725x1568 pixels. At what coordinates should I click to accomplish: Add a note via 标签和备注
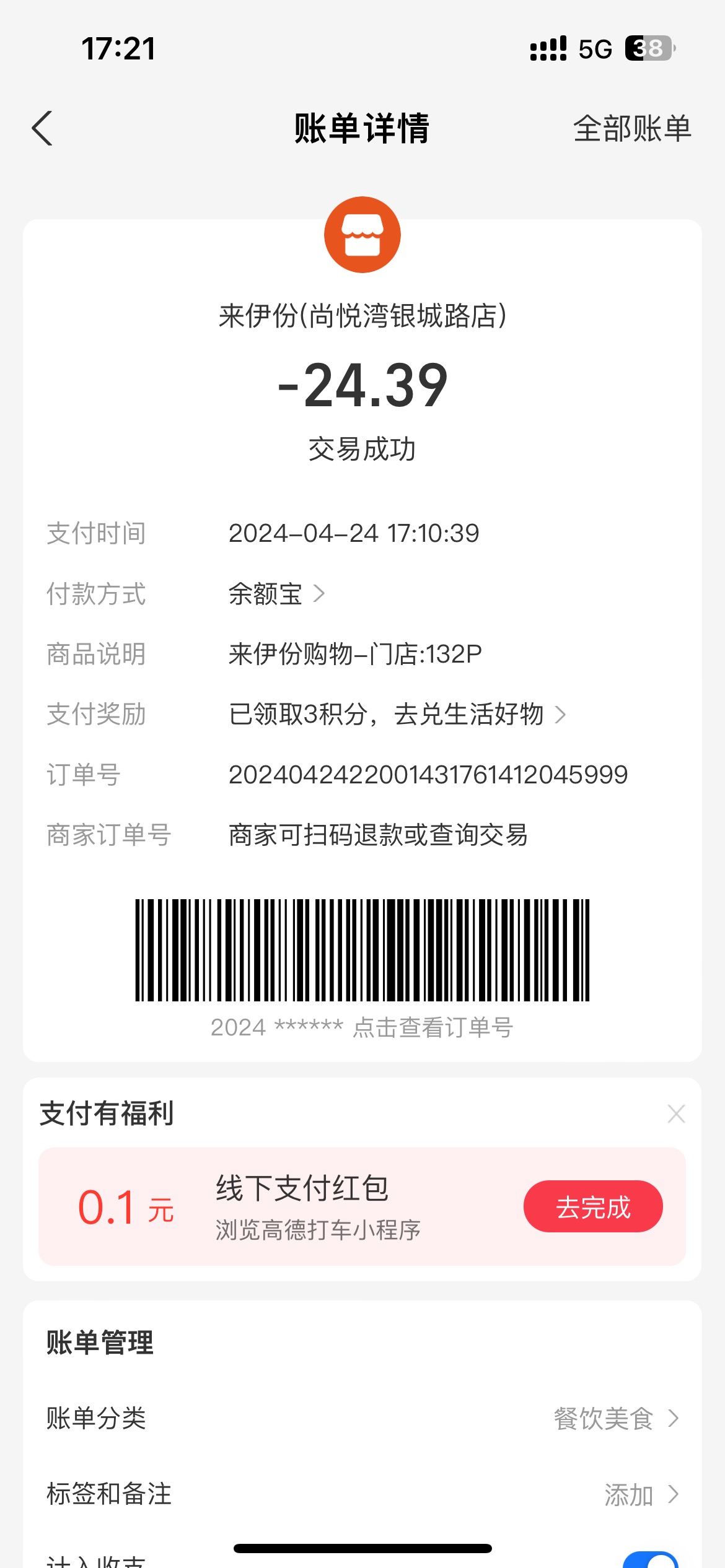pyautogui.click(x=362, y=1494)
